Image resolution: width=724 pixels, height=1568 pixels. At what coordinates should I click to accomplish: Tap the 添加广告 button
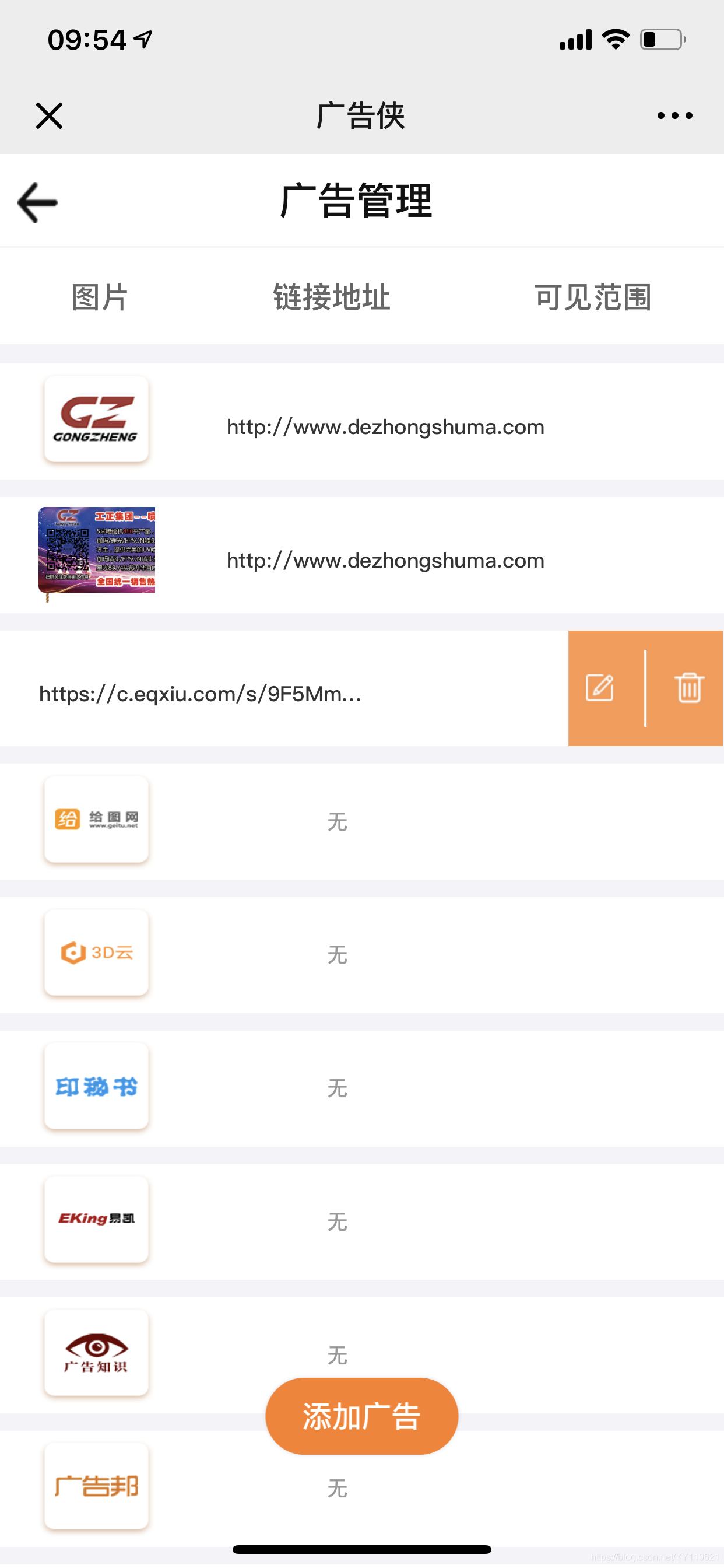361,1416
